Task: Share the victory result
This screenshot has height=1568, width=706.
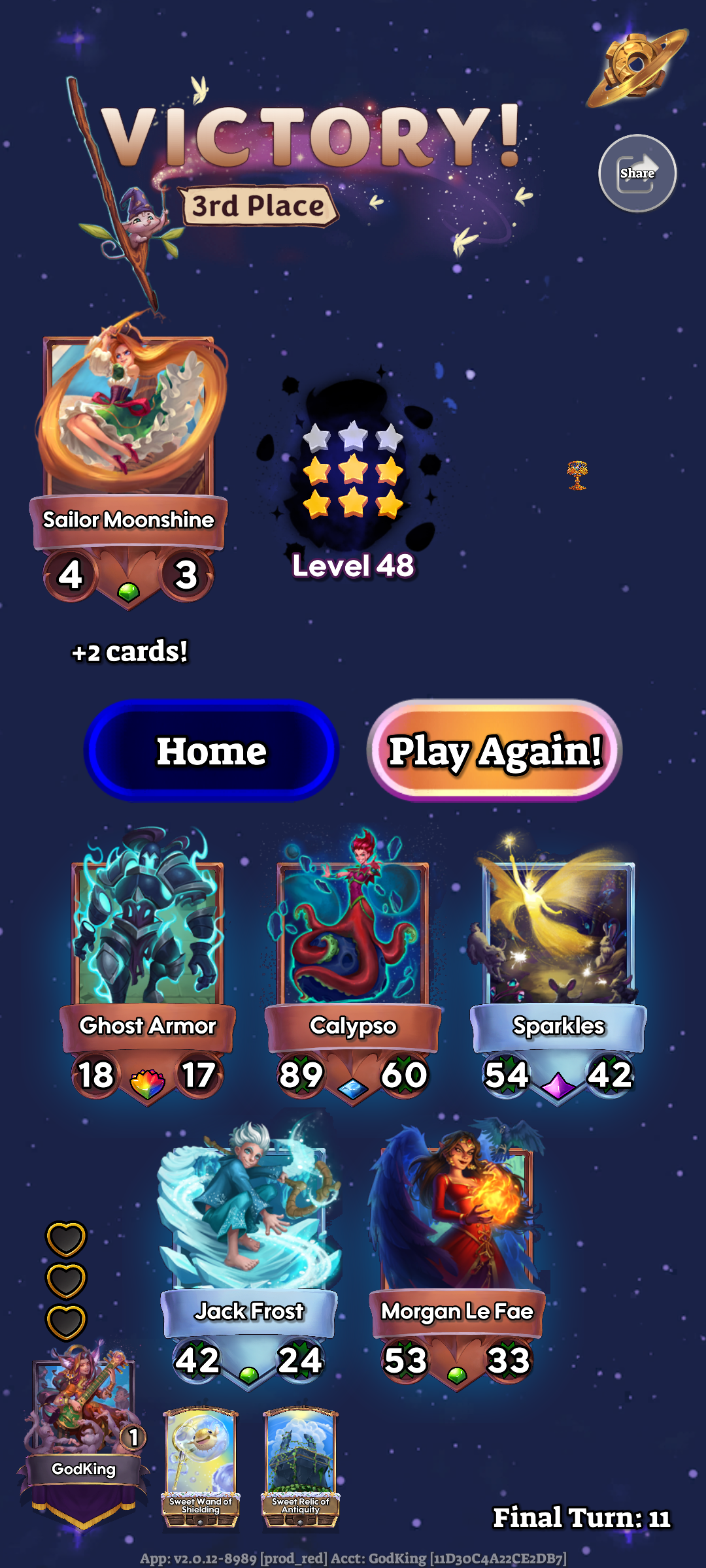Action: pyautogui.click(x=637, y=173)
